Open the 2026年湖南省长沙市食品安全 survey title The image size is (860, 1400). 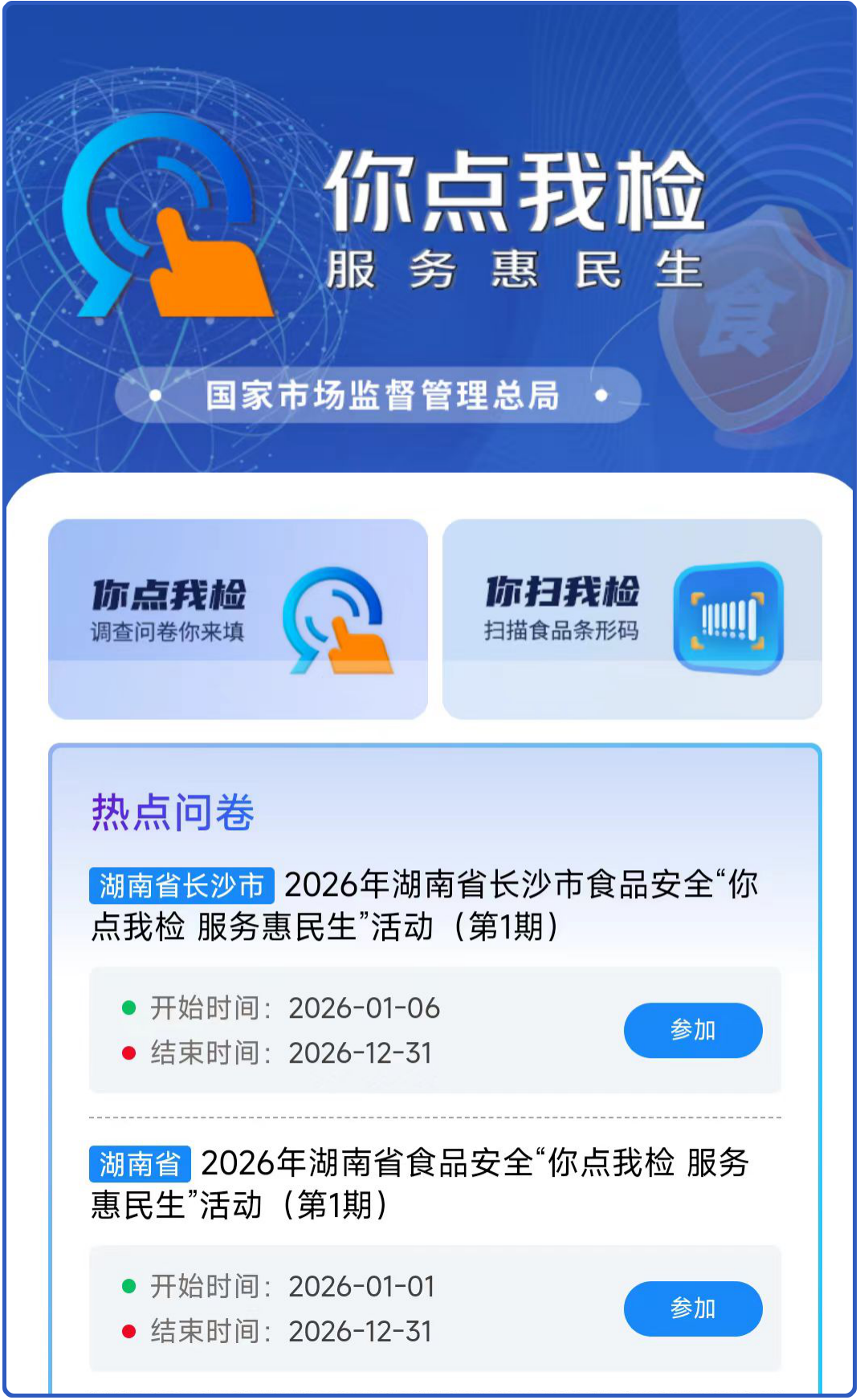[x=426, y=906]
